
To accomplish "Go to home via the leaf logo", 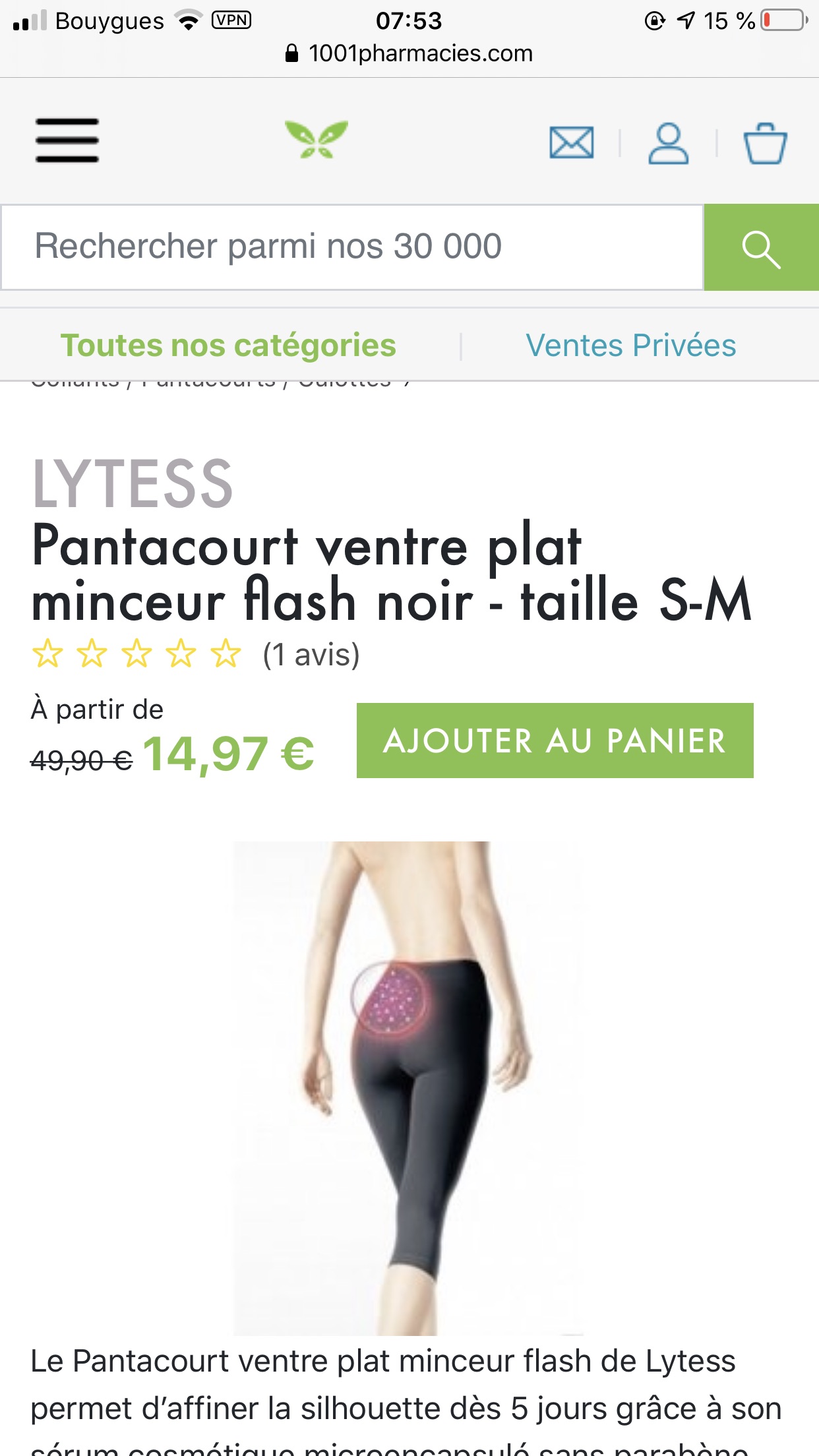I will pyautogui.click(x=317, y=139).
